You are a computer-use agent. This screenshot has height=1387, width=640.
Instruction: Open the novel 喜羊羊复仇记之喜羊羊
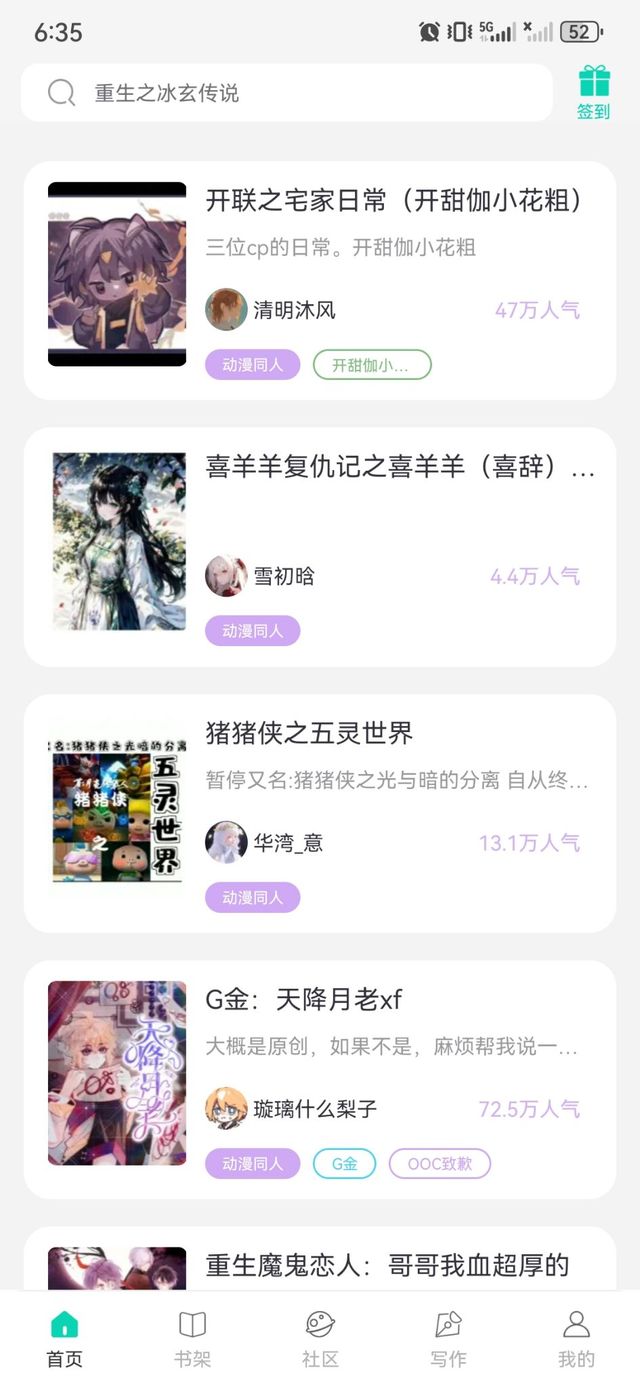tap(320, 547)
